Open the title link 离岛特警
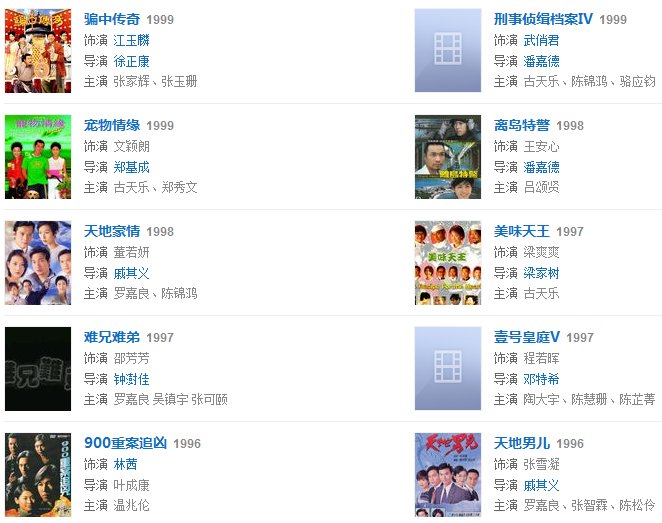 [522, 125]
